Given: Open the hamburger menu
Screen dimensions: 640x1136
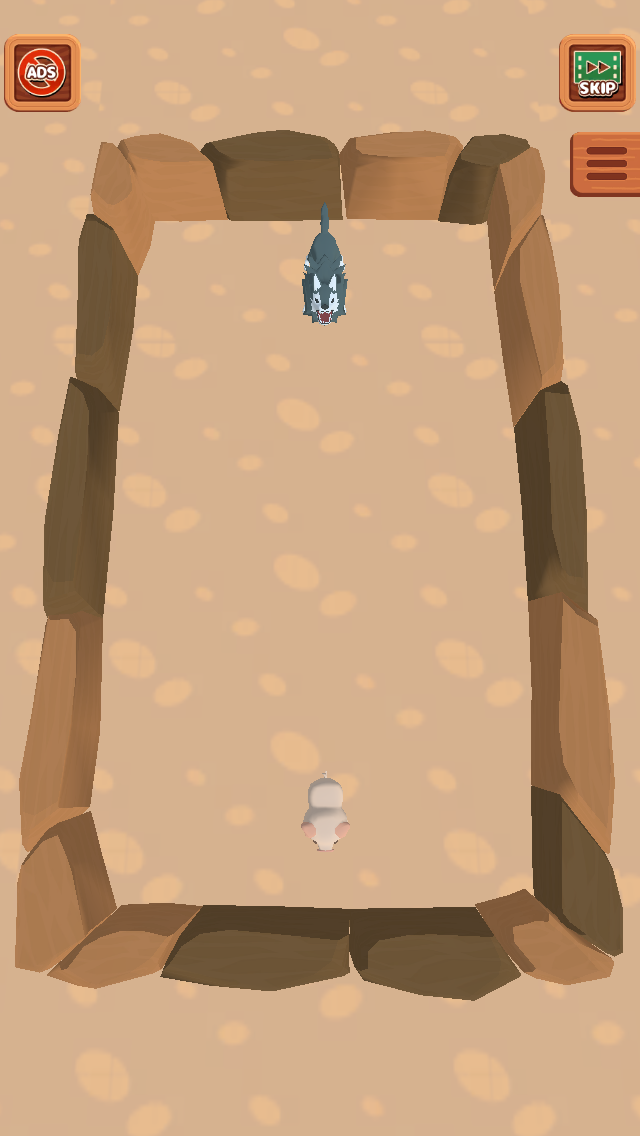Looking at the screenshot, I should (605, 164).
